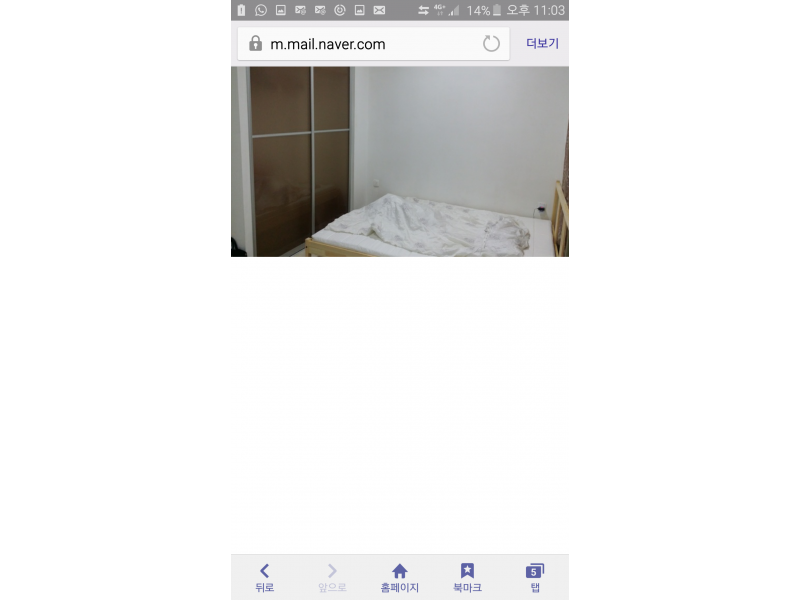Open the 북마크 bookmarks
The height and width of the screenshot is (600, 800).
click(x=467, y=577)
